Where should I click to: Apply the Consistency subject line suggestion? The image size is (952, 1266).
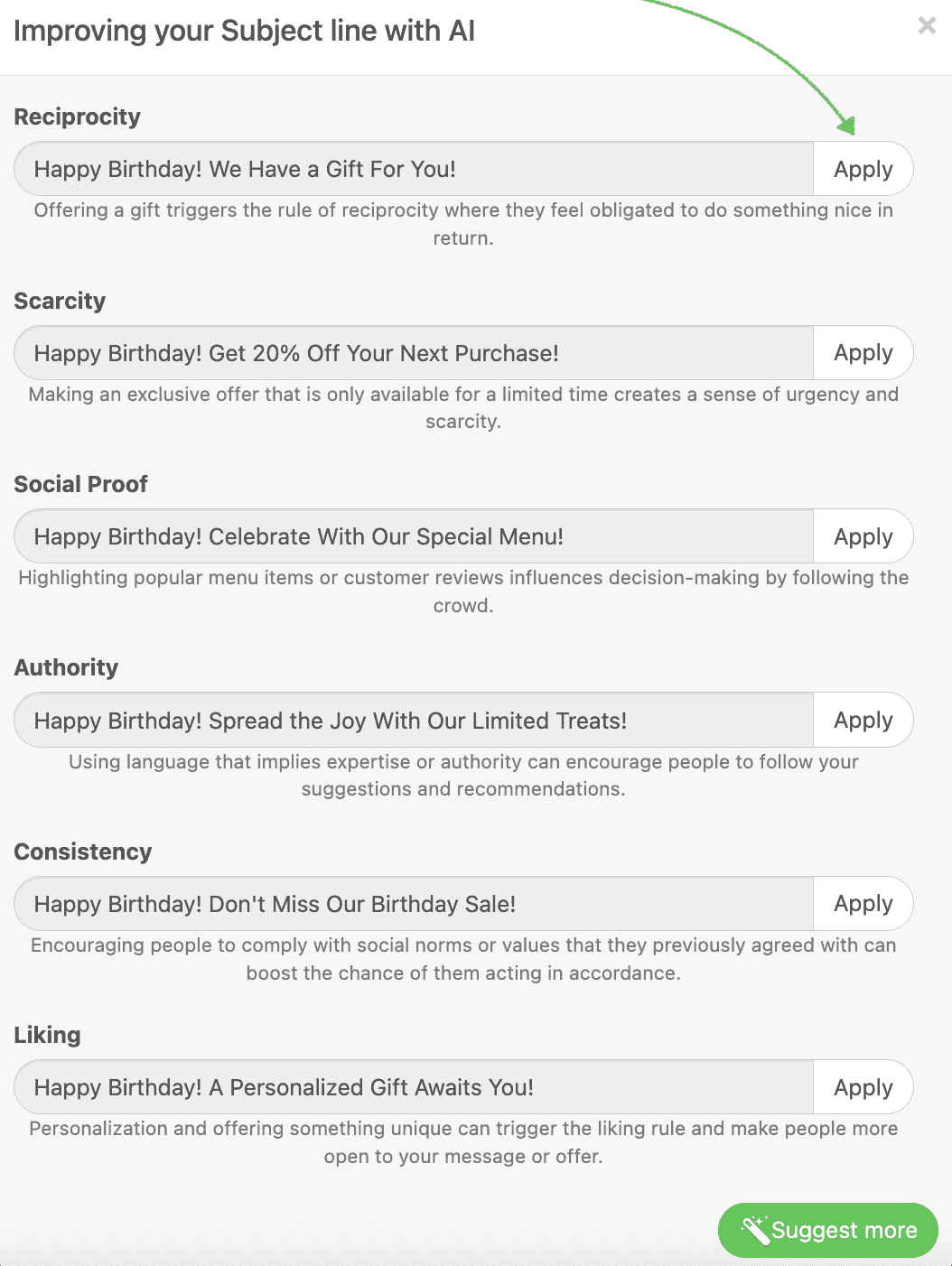(x=863, y=903)
